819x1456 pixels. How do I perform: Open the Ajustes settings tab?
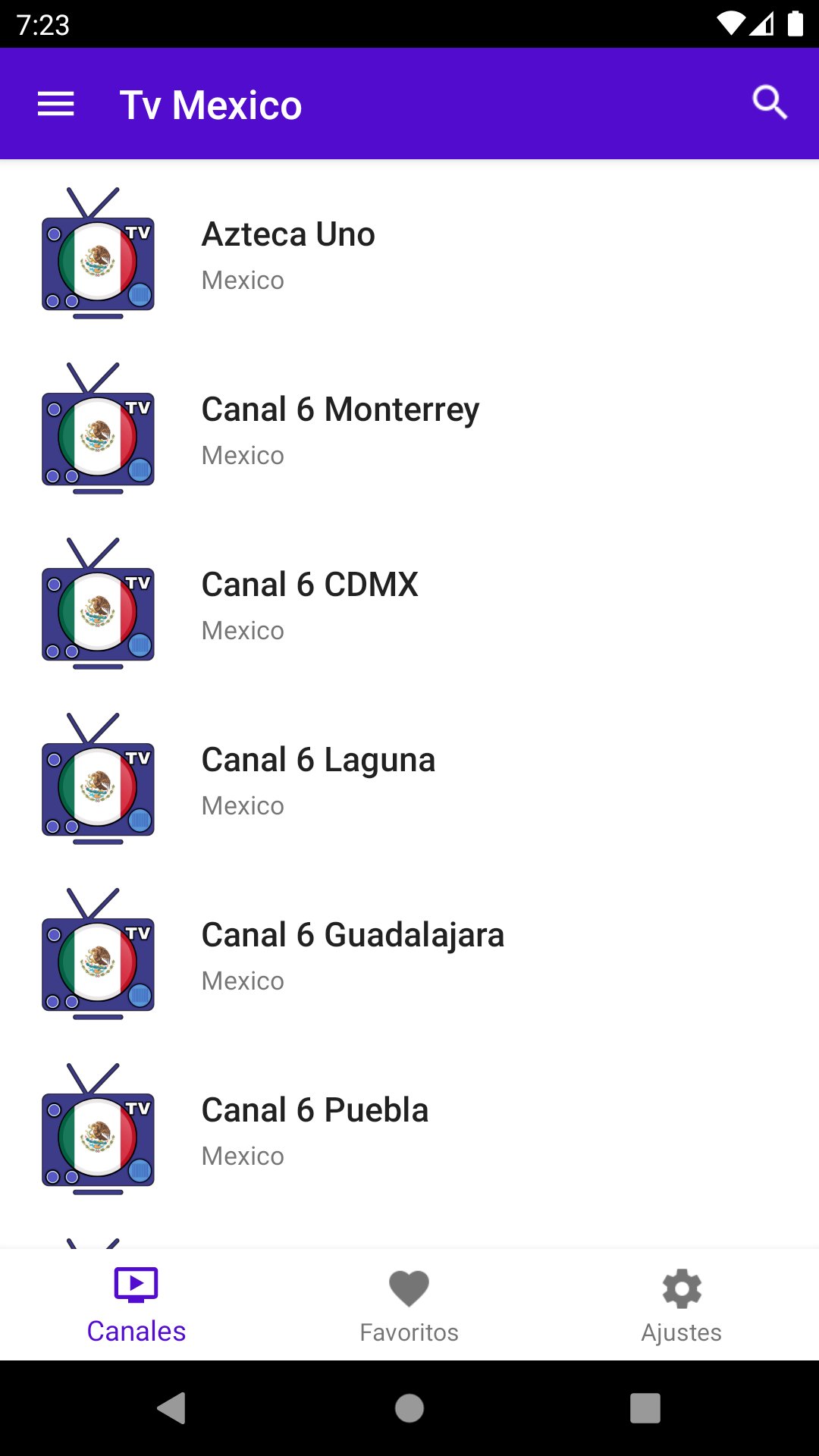click(682, 1304)
